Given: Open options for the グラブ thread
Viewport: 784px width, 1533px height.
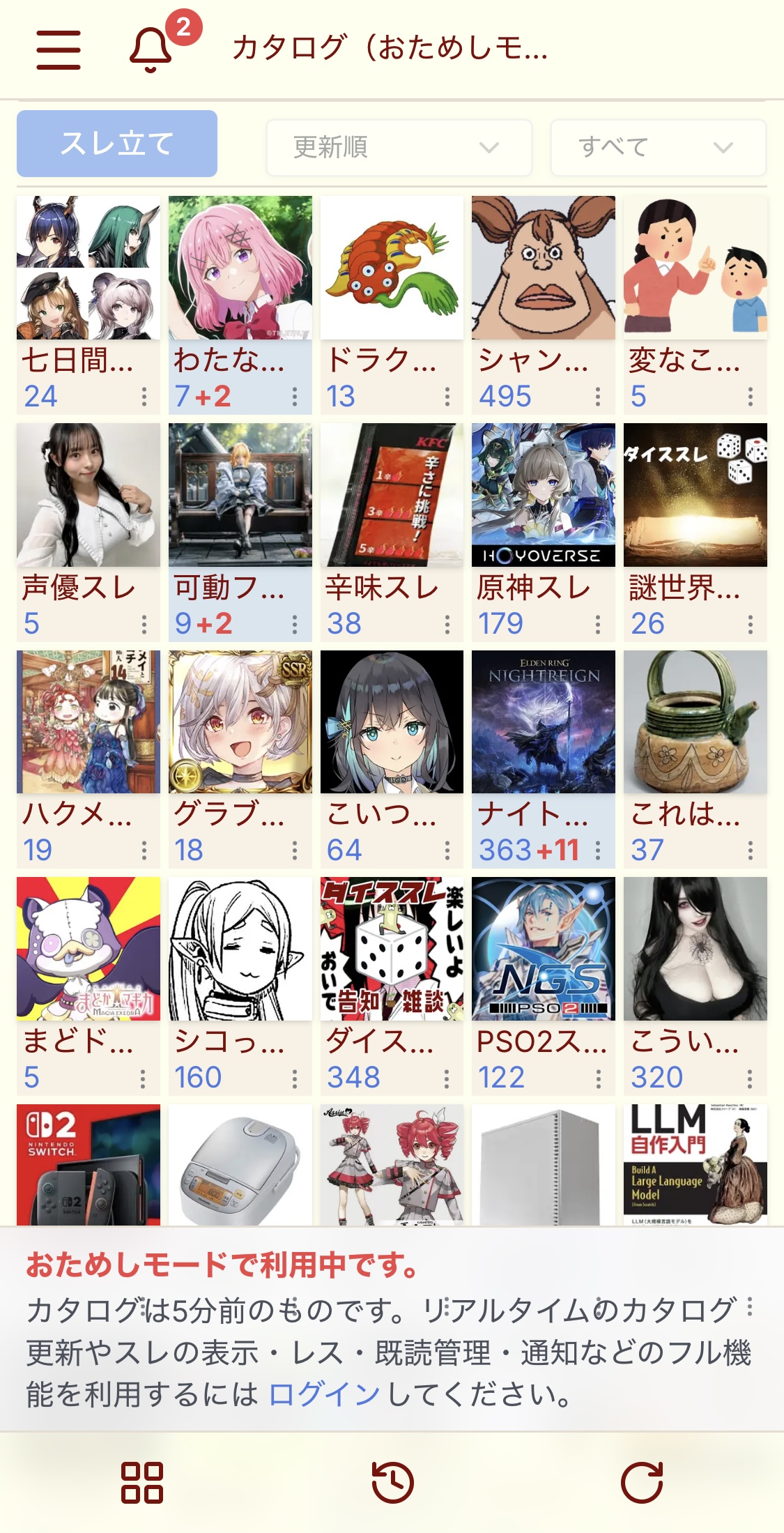Looking at the screenshot, I should (x=295, y=851).
